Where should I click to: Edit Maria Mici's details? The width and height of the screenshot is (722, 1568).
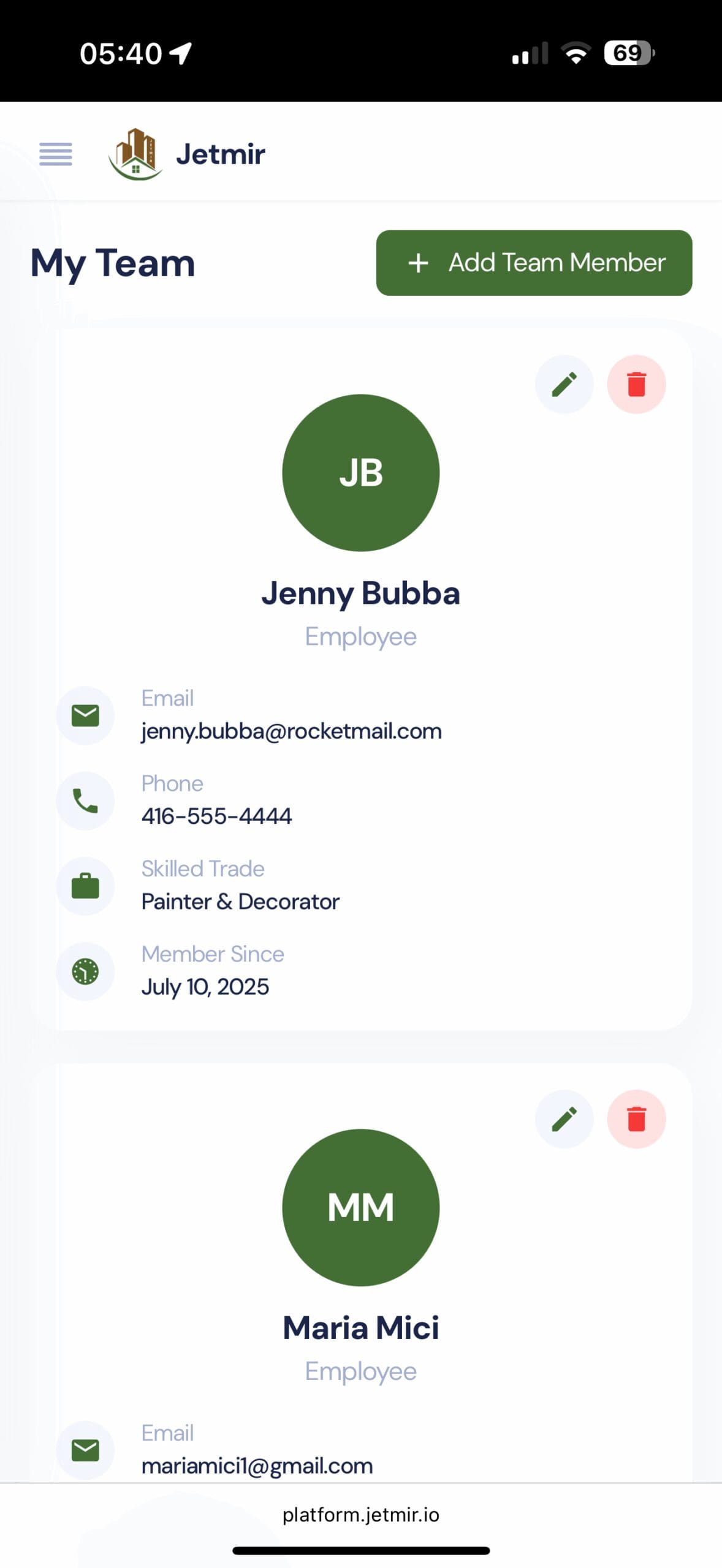pyautogui.click(x=564, y=1119)
